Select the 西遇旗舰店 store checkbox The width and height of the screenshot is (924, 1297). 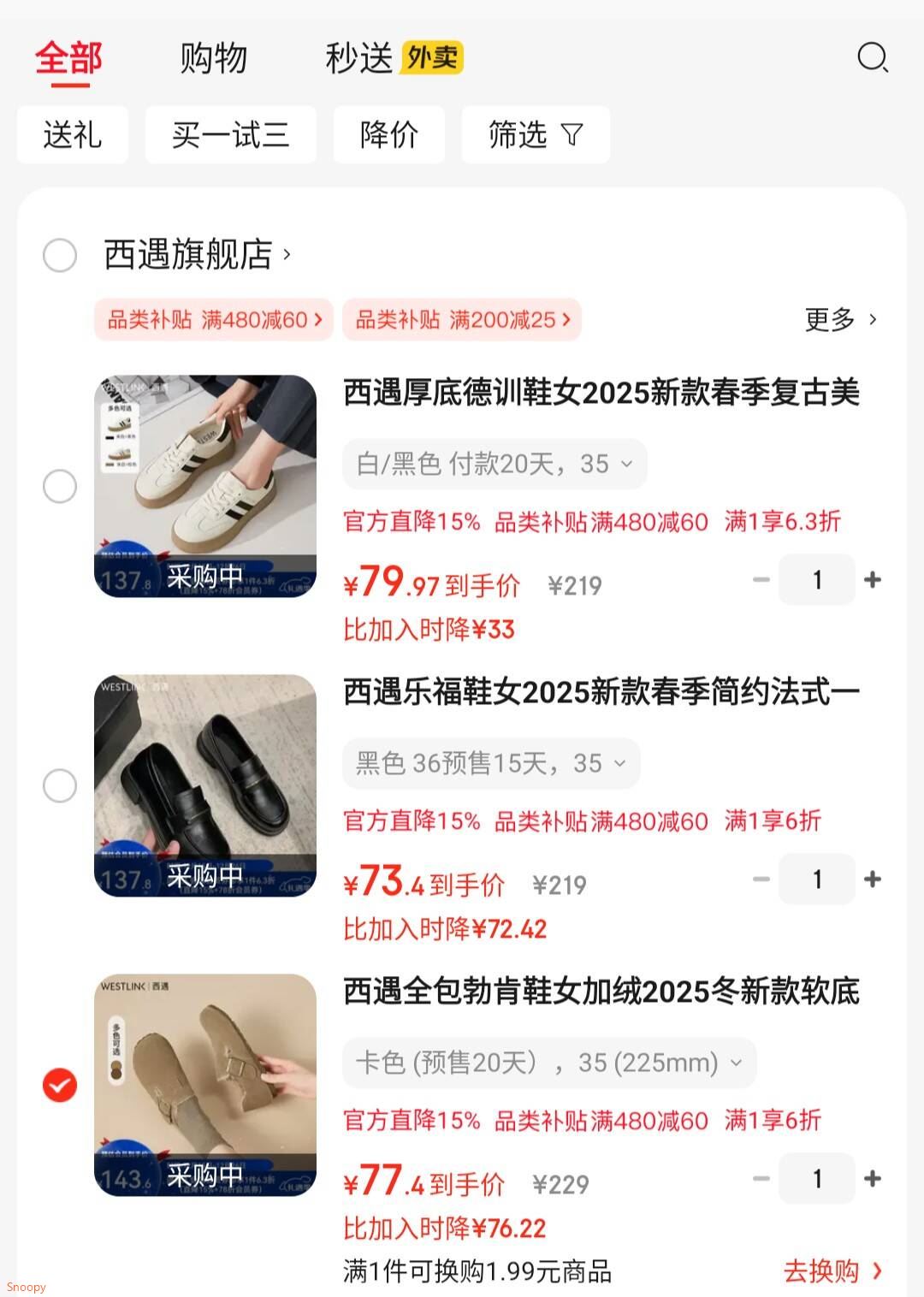pos(59,255)
